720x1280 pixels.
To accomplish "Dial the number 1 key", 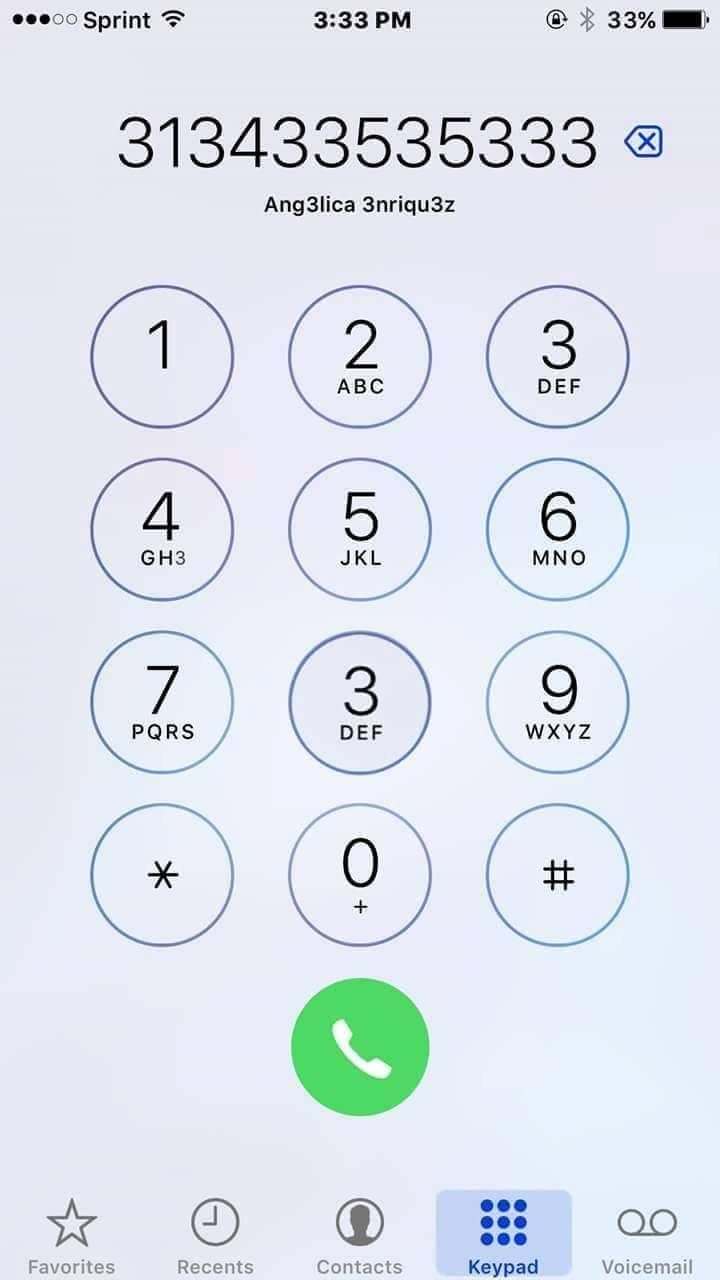I will (x=162, y=357).
